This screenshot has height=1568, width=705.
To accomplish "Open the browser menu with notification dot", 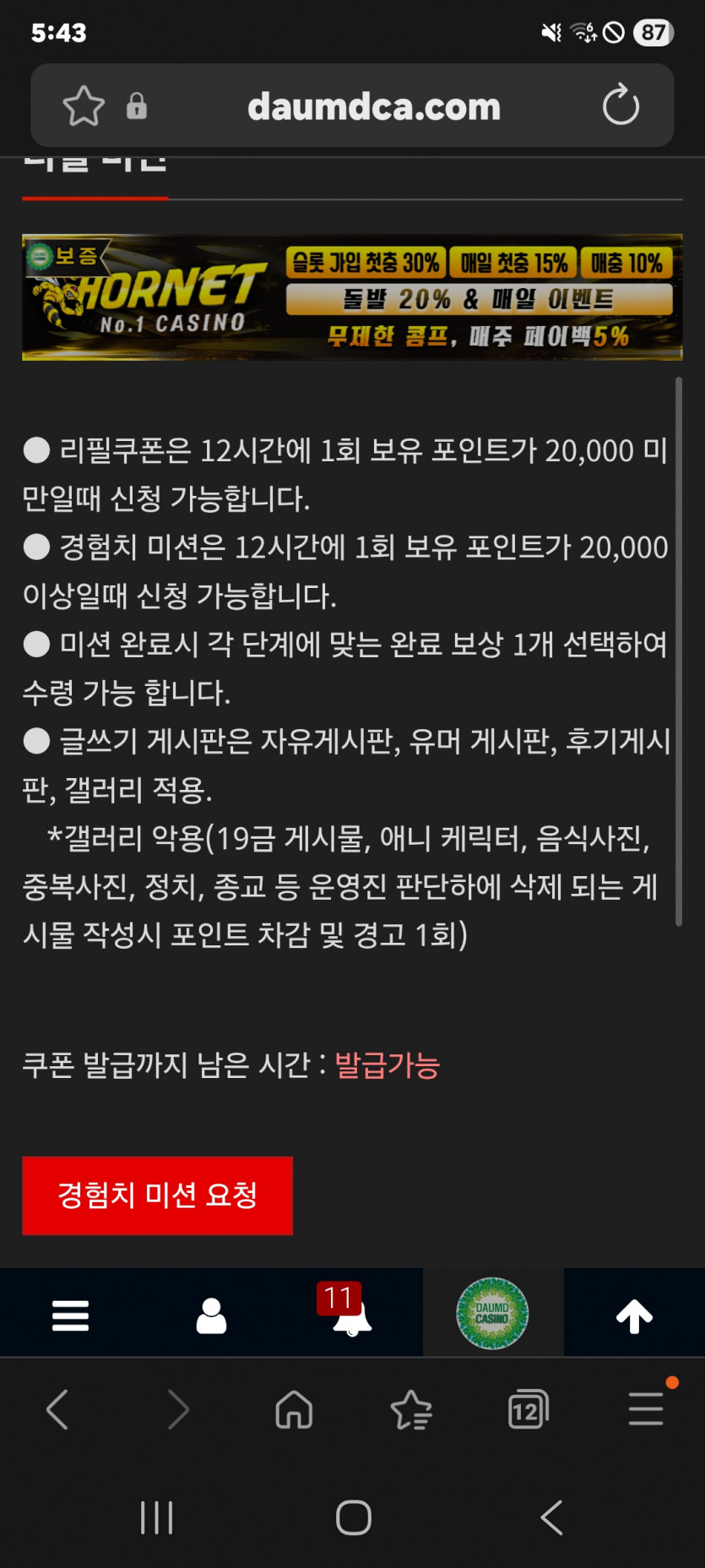I will coord(646,1409).
